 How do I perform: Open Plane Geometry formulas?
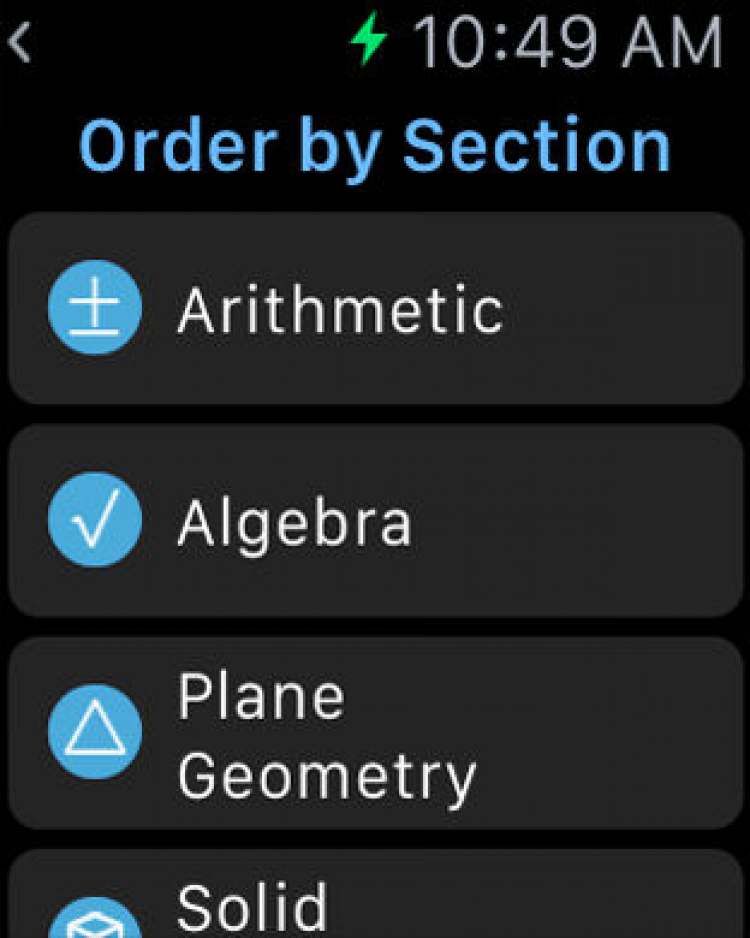(x=375, y=733)
